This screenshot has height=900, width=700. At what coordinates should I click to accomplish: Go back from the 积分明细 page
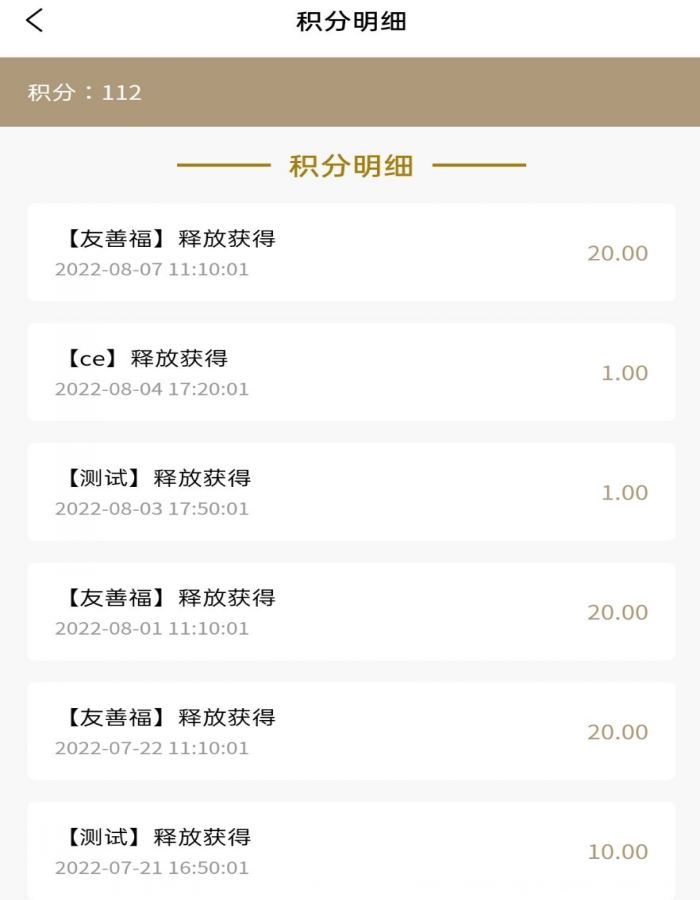pos(35,21)
